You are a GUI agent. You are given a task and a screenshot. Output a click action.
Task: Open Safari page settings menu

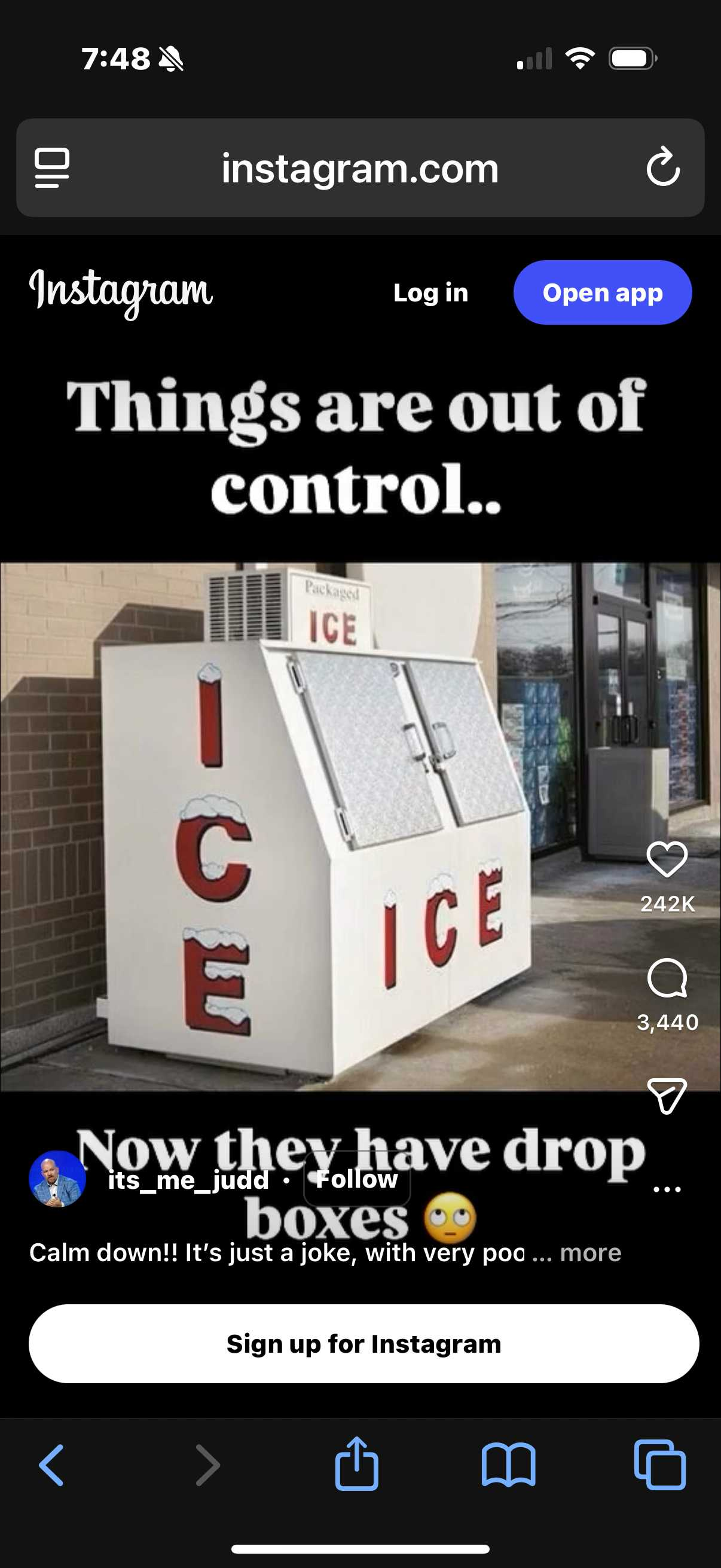(x=53, y=167)
